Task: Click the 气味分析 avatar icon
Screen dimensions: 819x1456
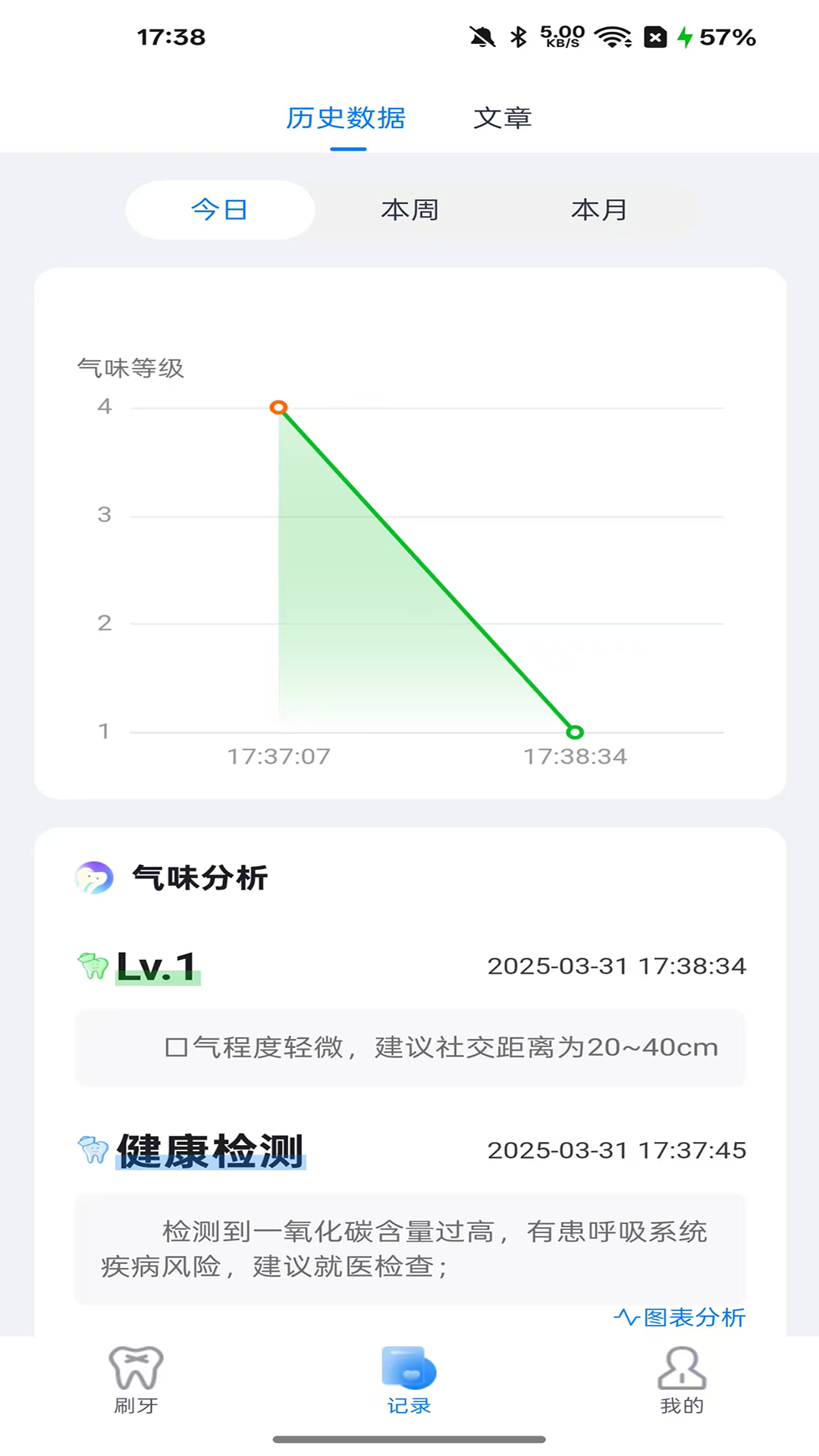Action: (x=93, y=877)
